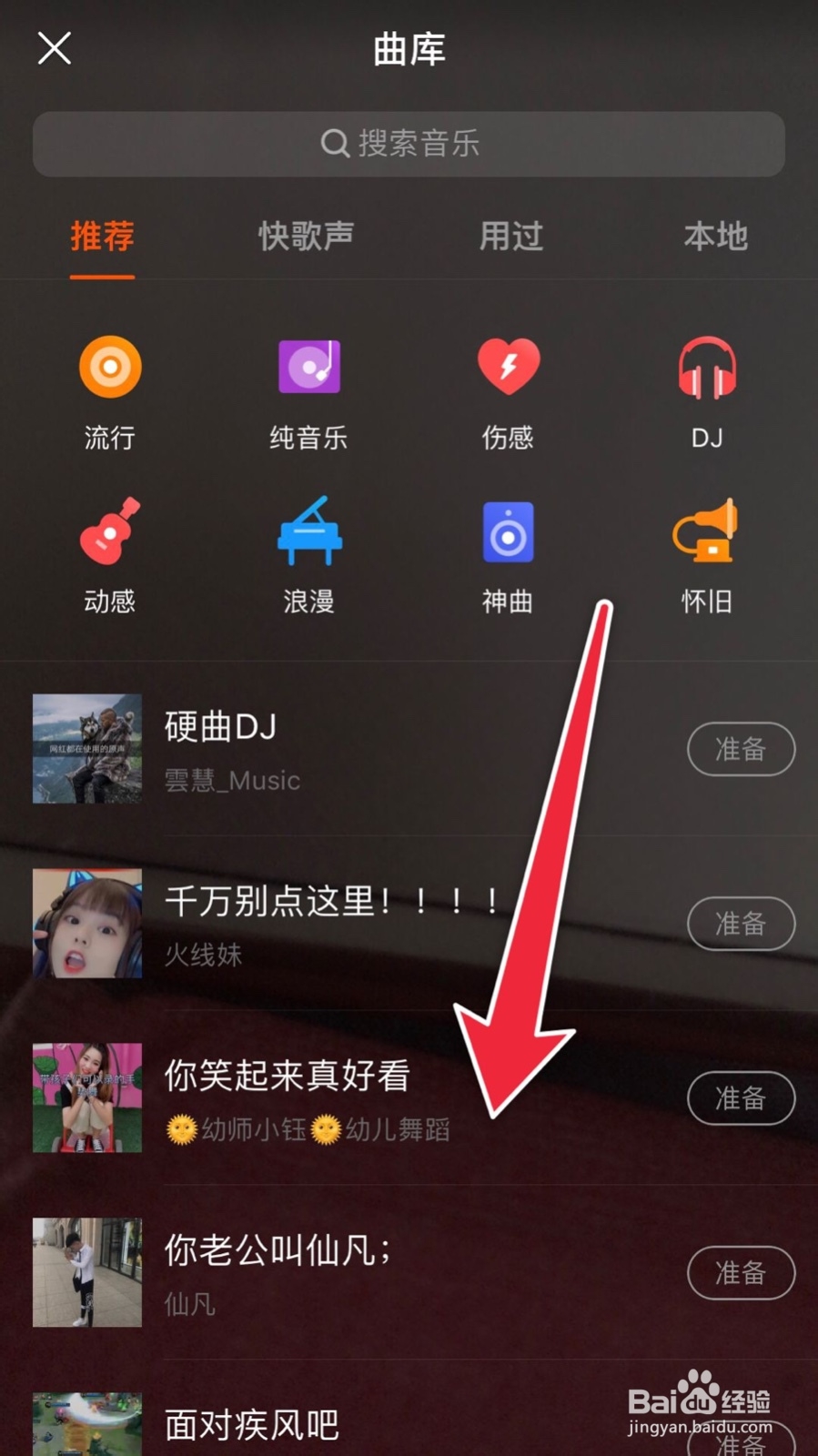
Task: Open the 你老公叫仙凡 cover thumbnail
Action: [86, 1272]
